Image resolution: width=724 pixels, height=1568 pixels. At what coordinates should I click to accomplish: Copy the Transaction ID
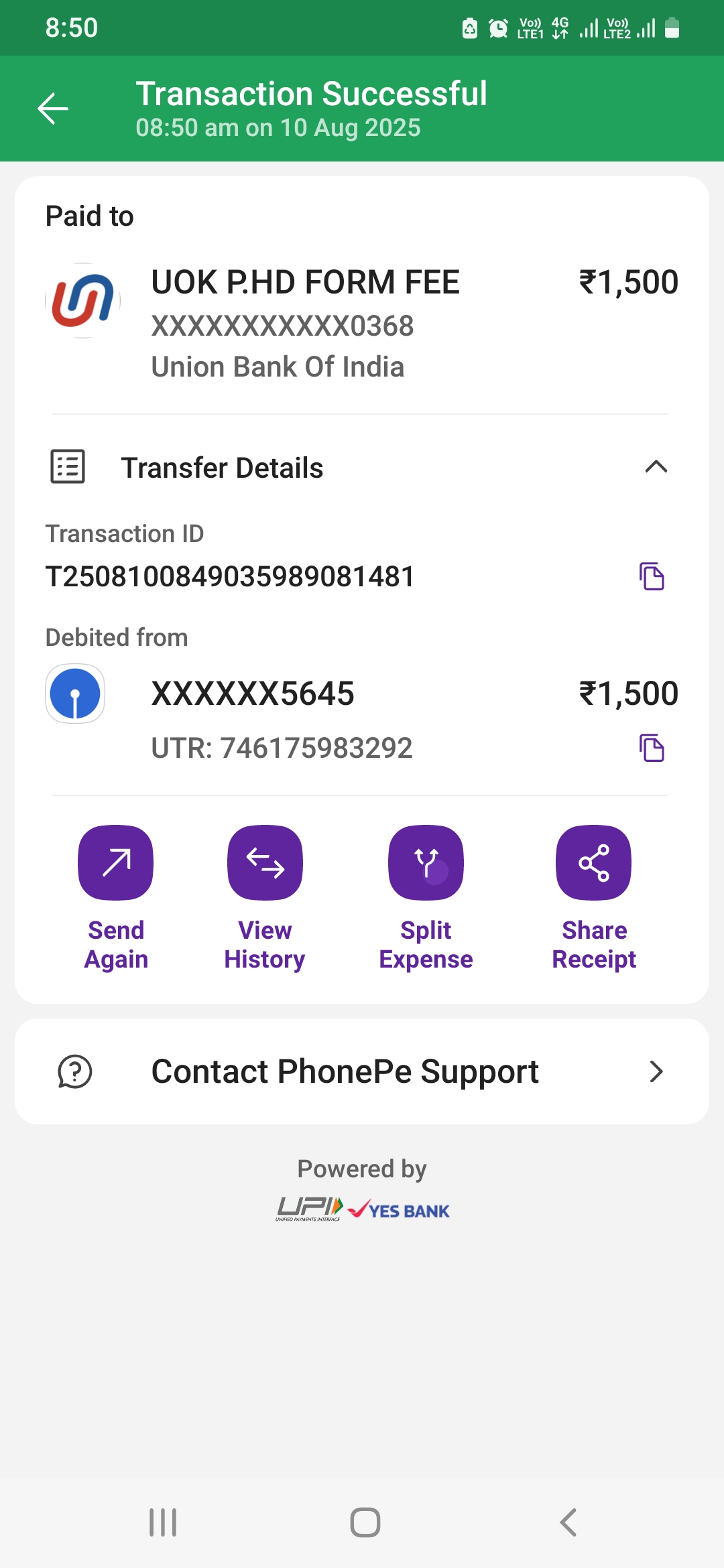(651, 576)
